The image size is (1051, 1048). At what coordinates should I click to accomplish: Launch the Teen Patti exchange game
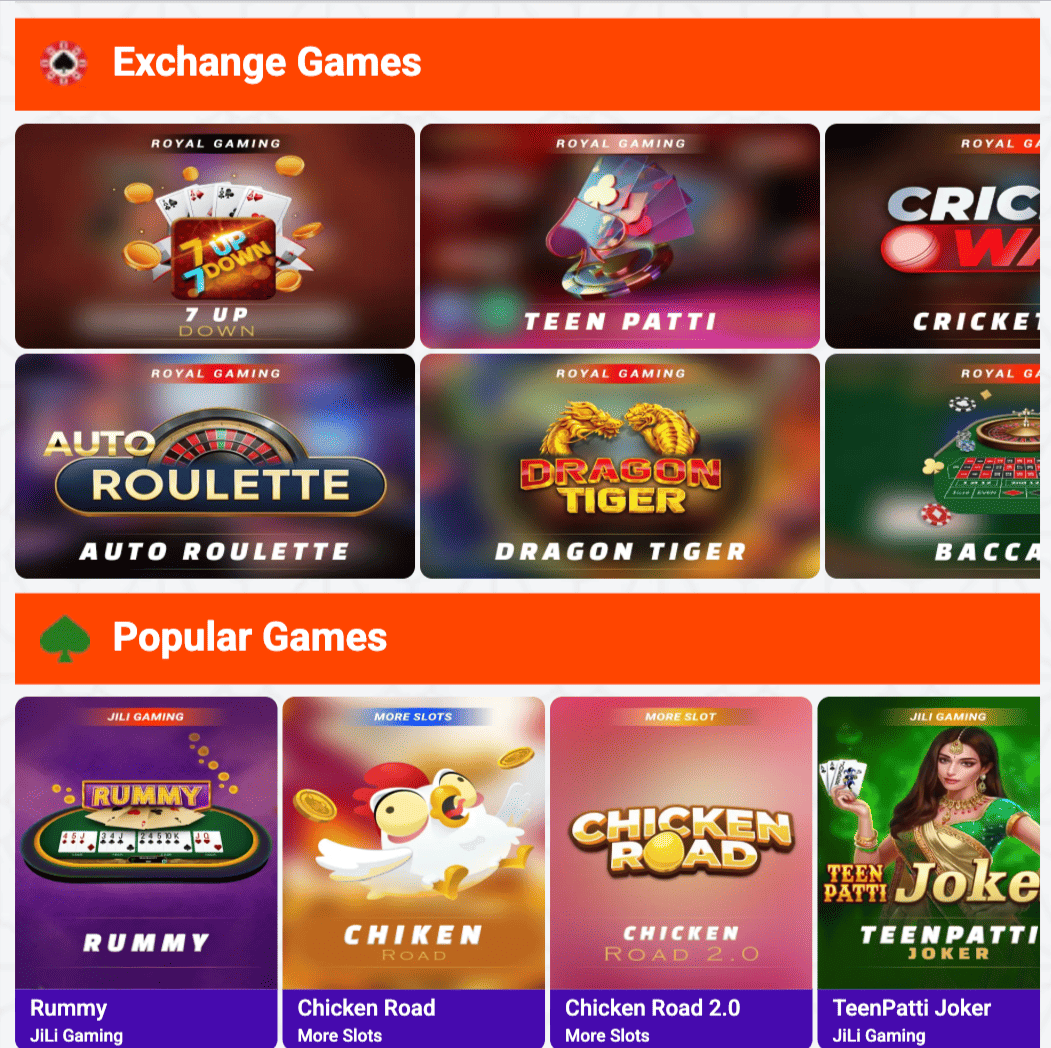click(x=619, y=236)
